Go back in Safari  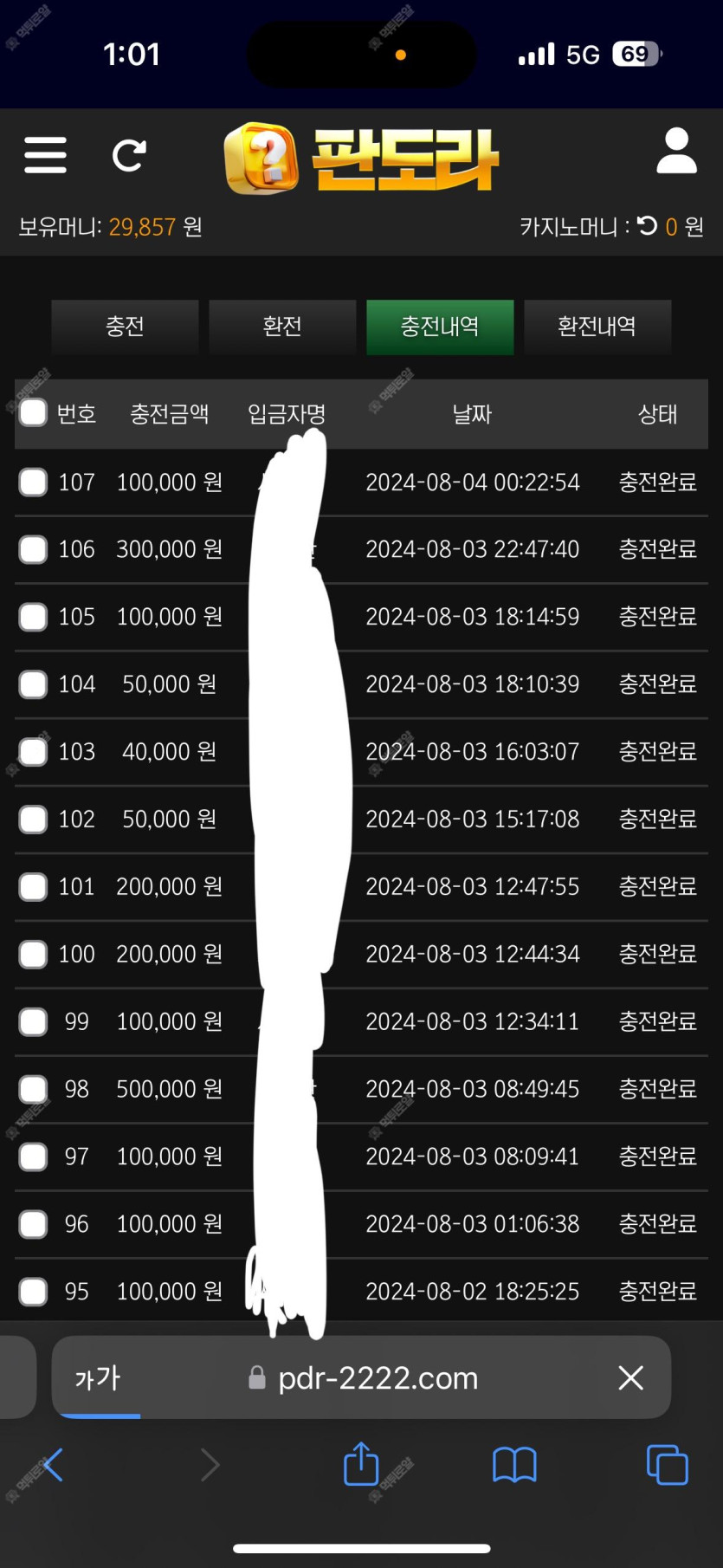pyautogui.click(x=53, y=1465)
